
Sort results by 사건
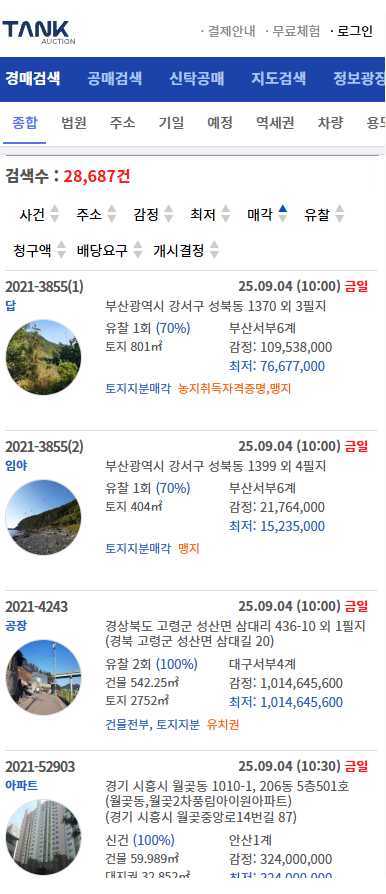39,214
